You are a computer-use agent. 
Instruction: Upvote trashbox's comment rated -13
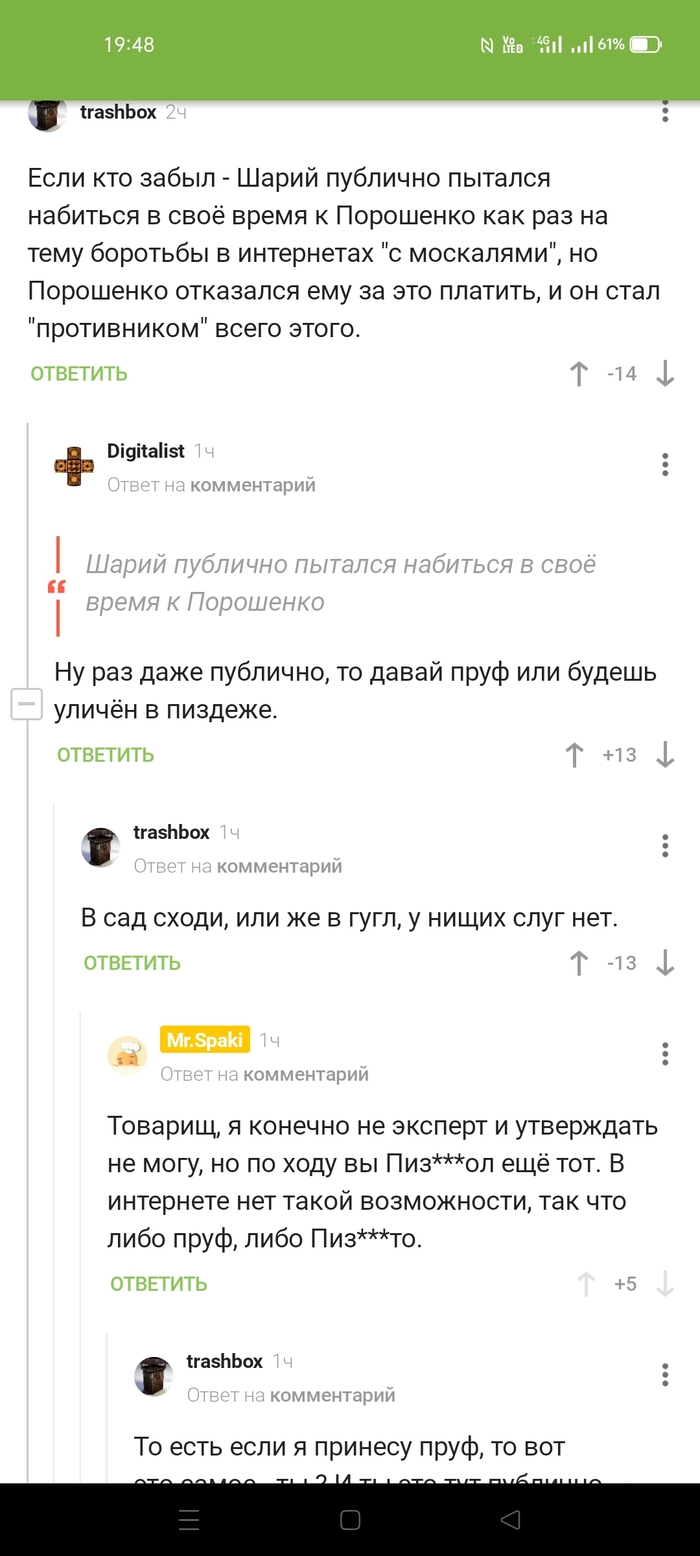tap(578, 963)
